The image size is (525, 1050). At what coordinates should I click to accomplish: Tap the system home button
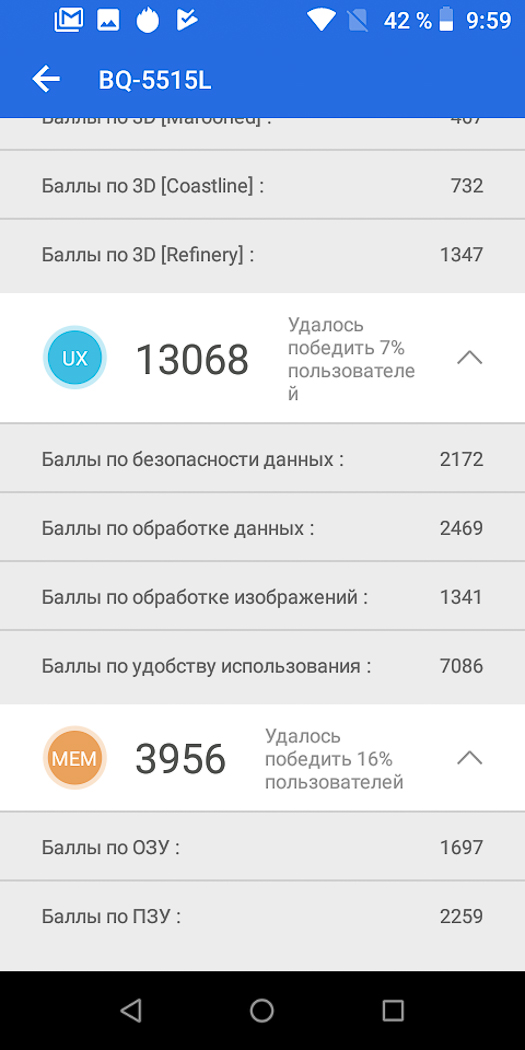pyautogui.click(x=262, y=1010)
